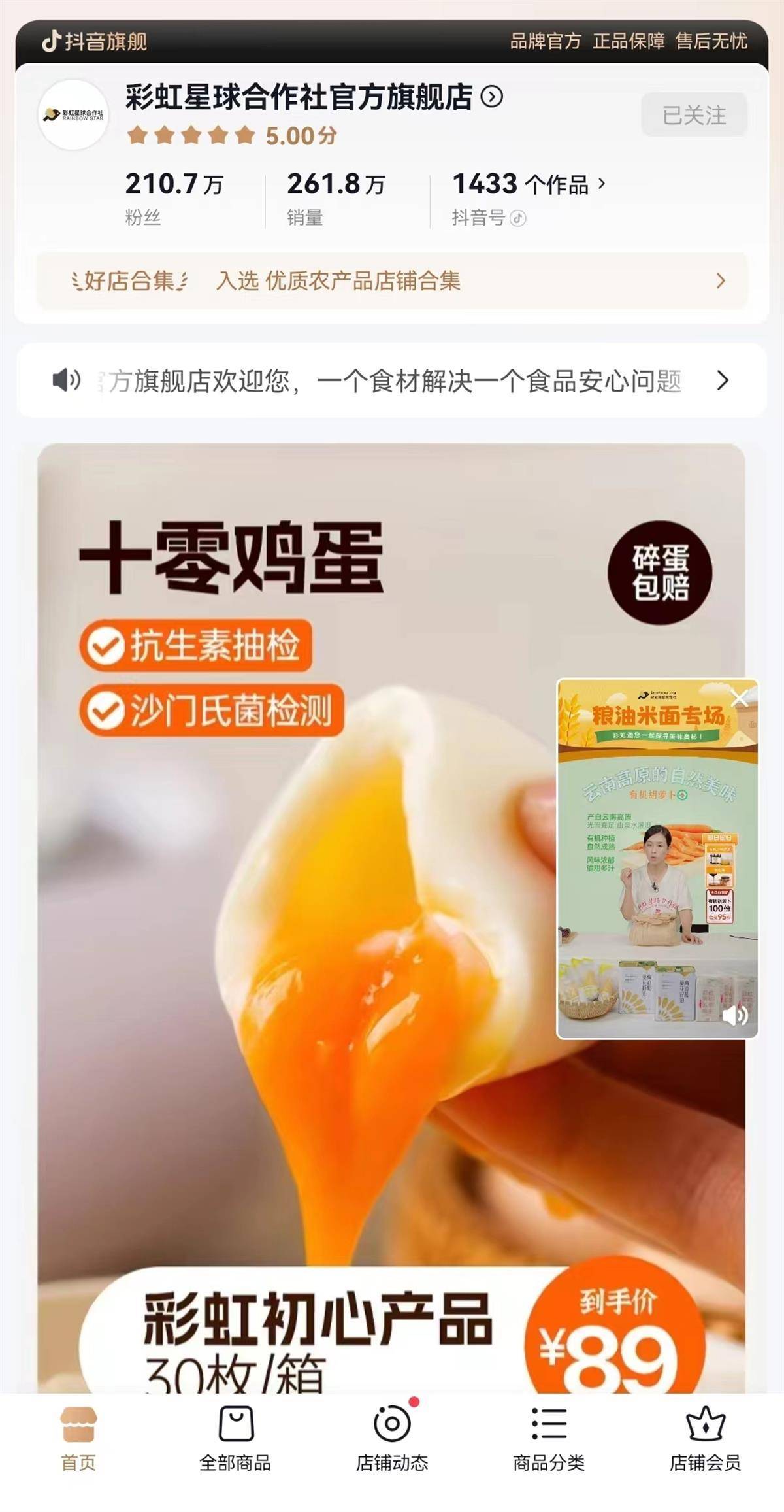Tap the 已关注 follow button
This screenshot has width=784, height=1512.
pyautogui.click(x=694, y=115)
